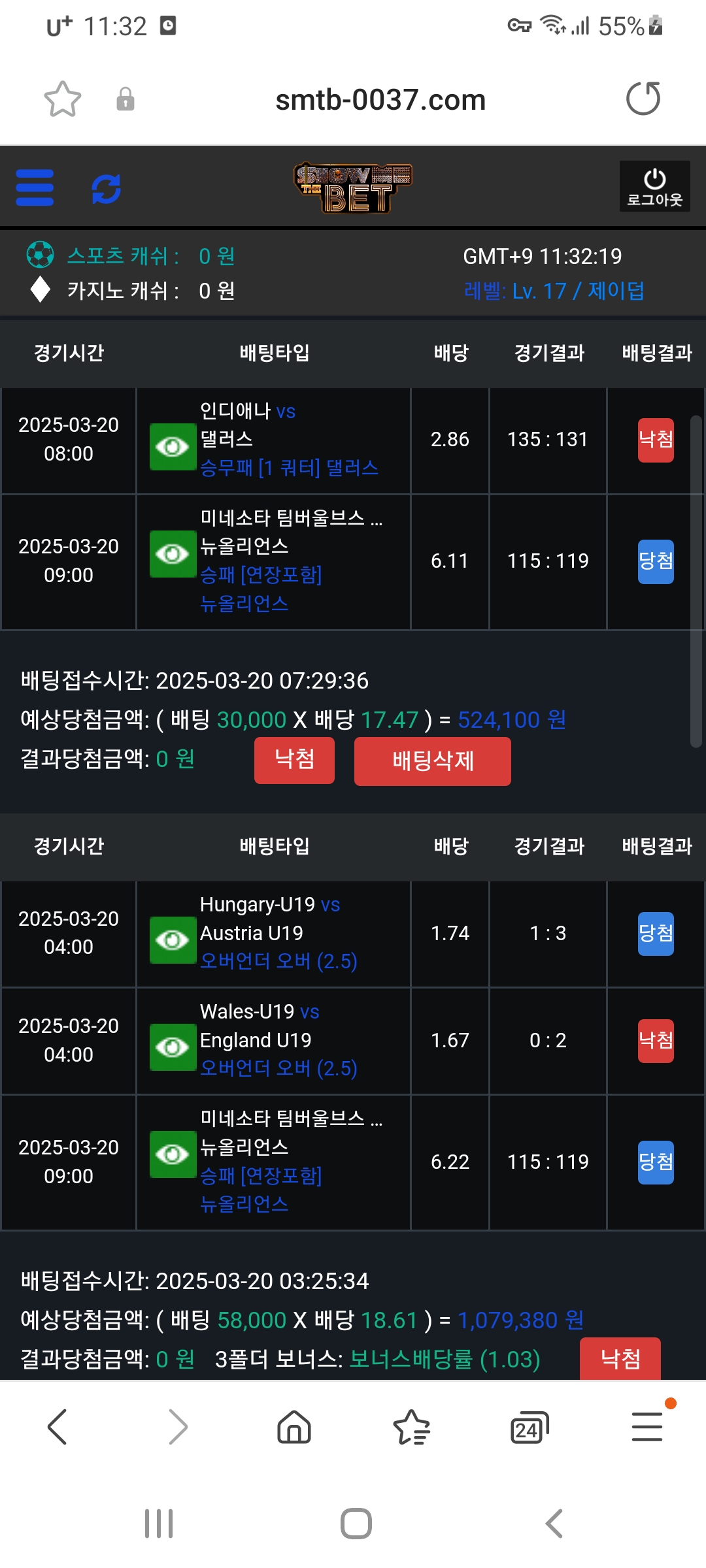Reload the page in the browser

[643, 99]
